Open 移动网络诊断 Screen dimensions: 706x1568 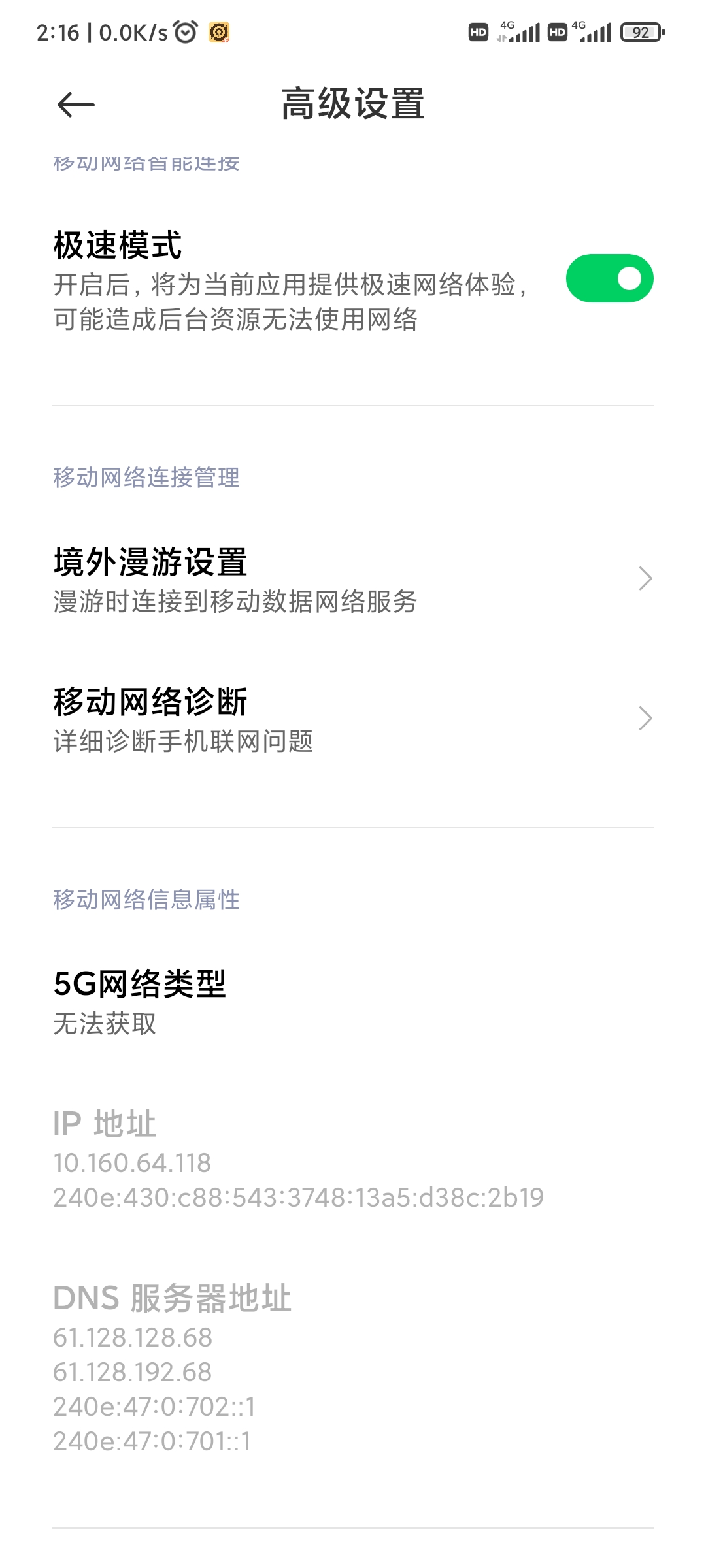tap(353, 719)
